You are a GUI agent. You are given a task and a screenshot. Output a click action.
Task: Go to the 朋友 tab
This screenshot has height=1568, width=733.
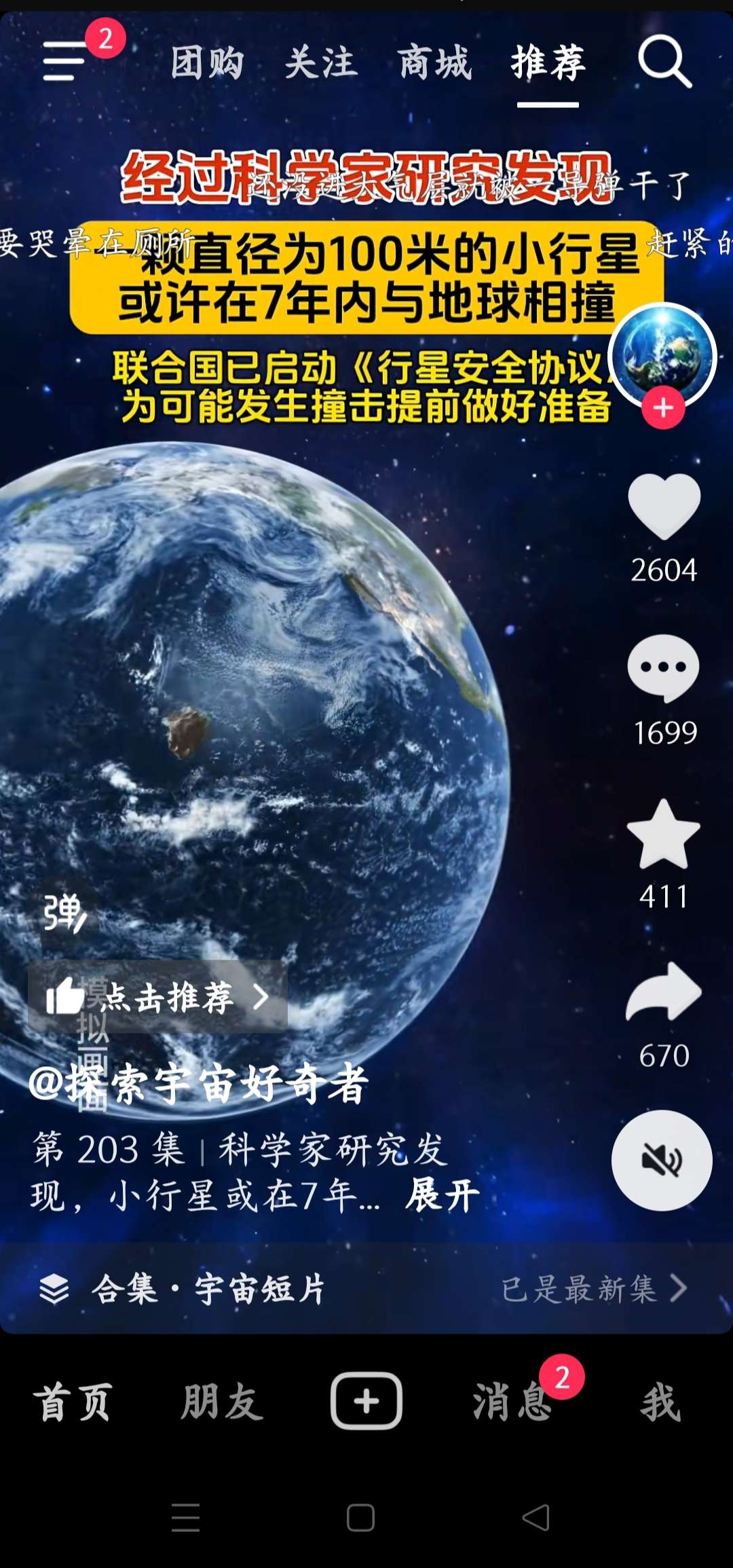[221, 1402]
